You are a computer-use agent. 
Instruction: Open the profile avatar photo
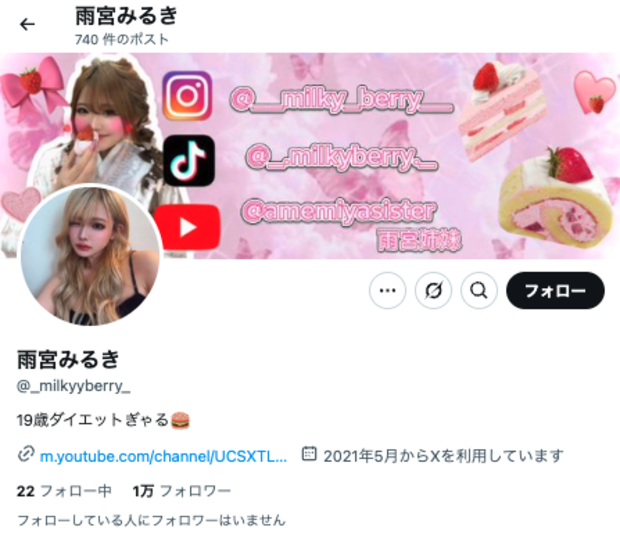(91, 256)
